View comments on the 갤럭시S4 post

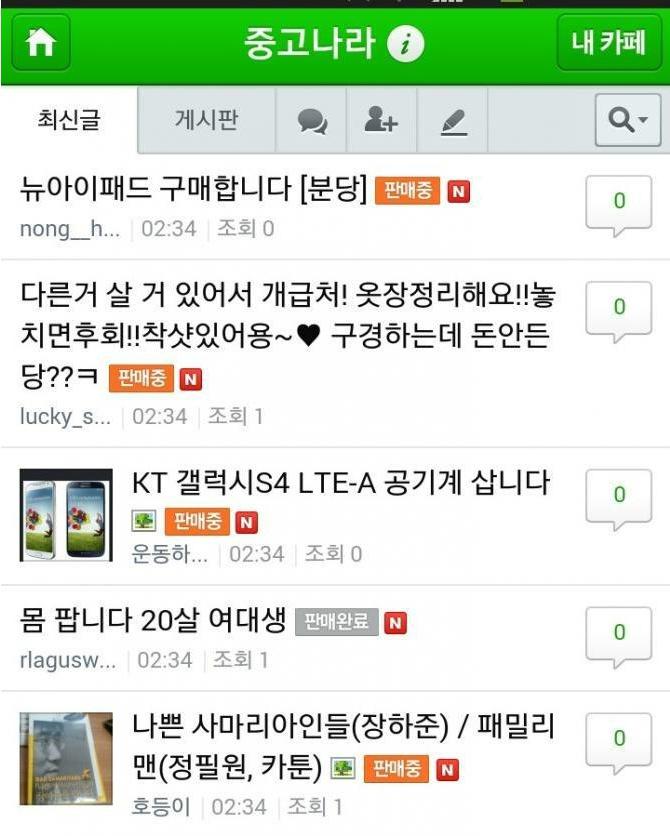pos(618,497)
